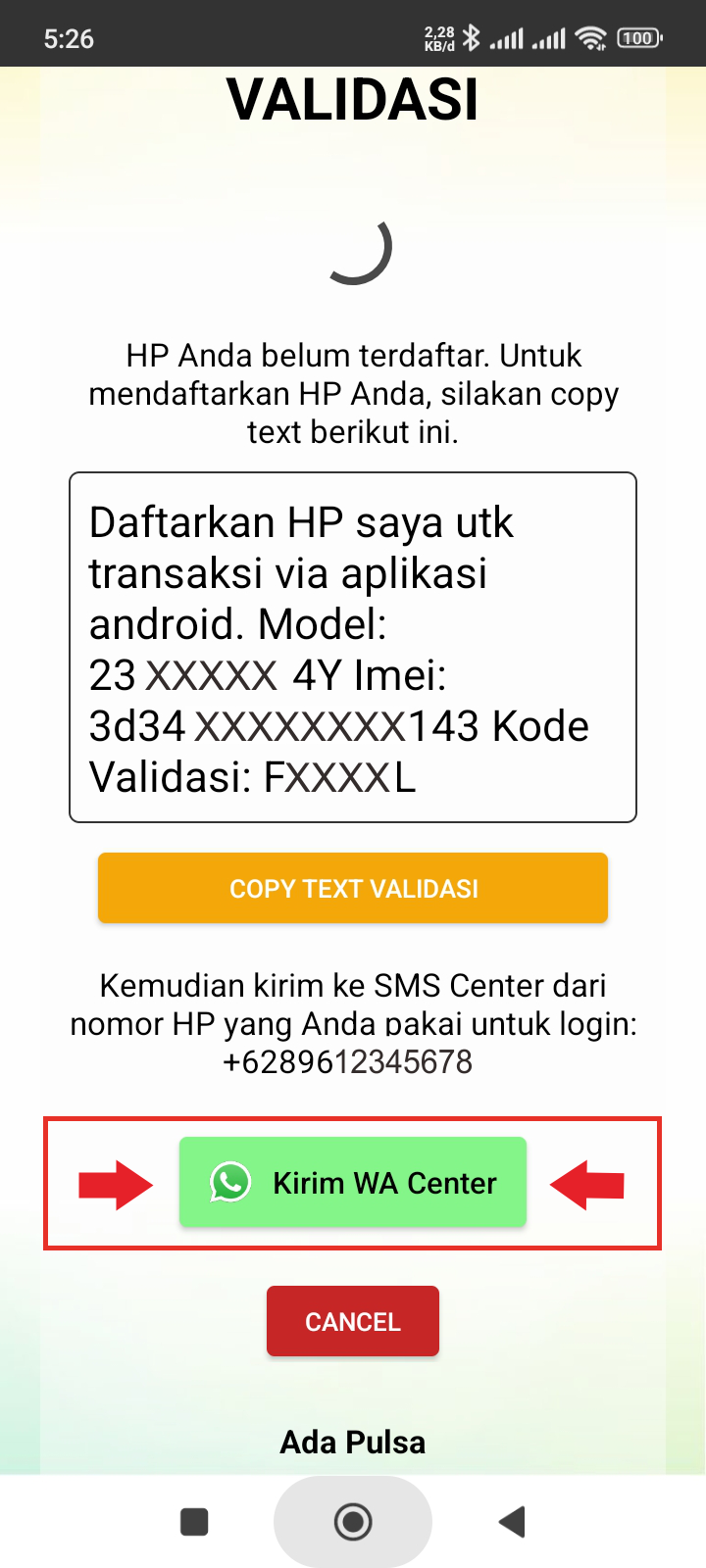This screenshot has height=1568, width=706.
Task: Copy the validation text
Action: pos(353,888)
